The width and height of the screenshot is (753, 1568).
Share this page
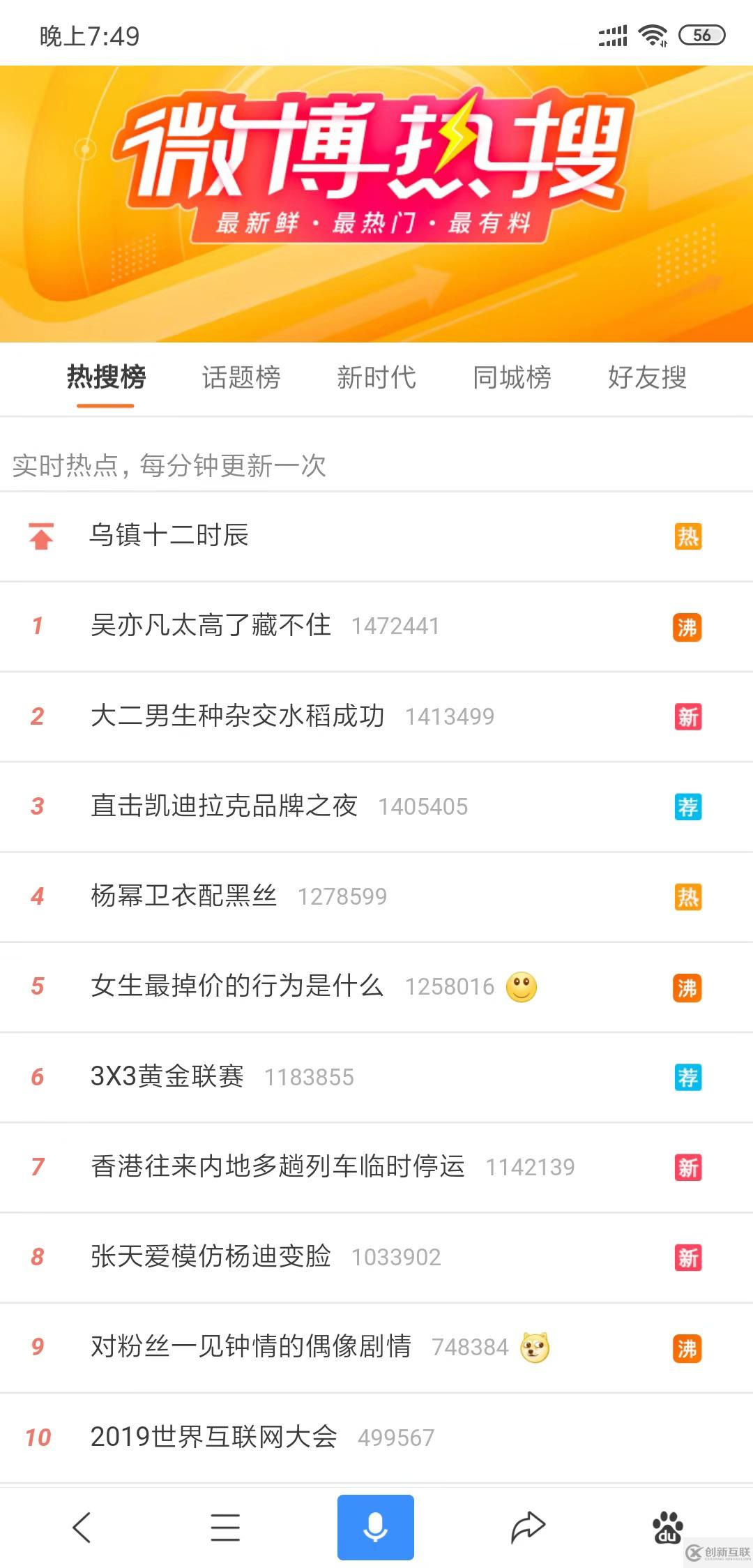click(528, 1528)
